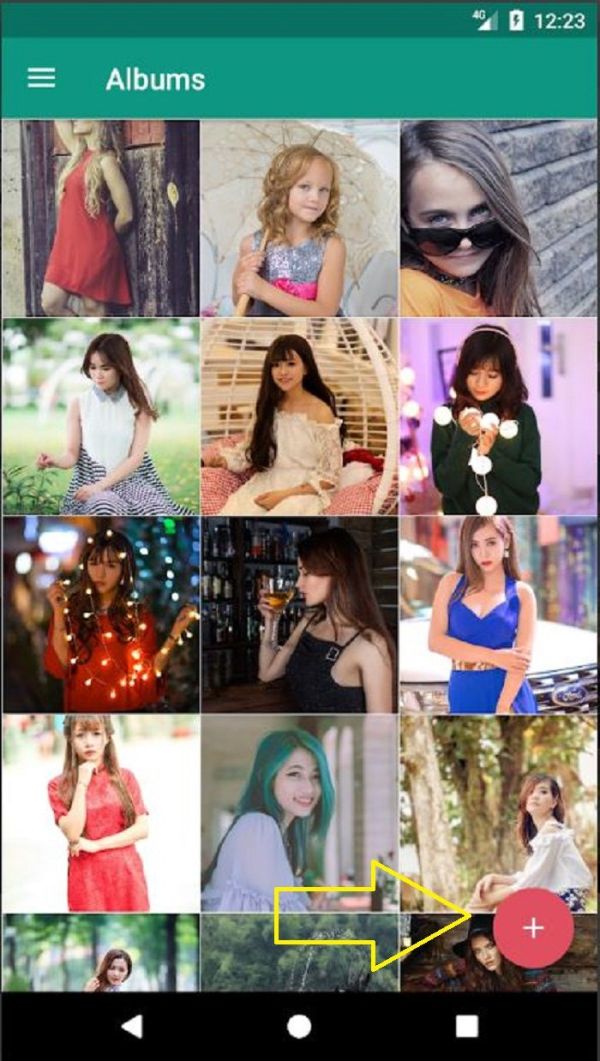
Task: Open the album of woman sitting on grass
Action: (x=100, y=416)
